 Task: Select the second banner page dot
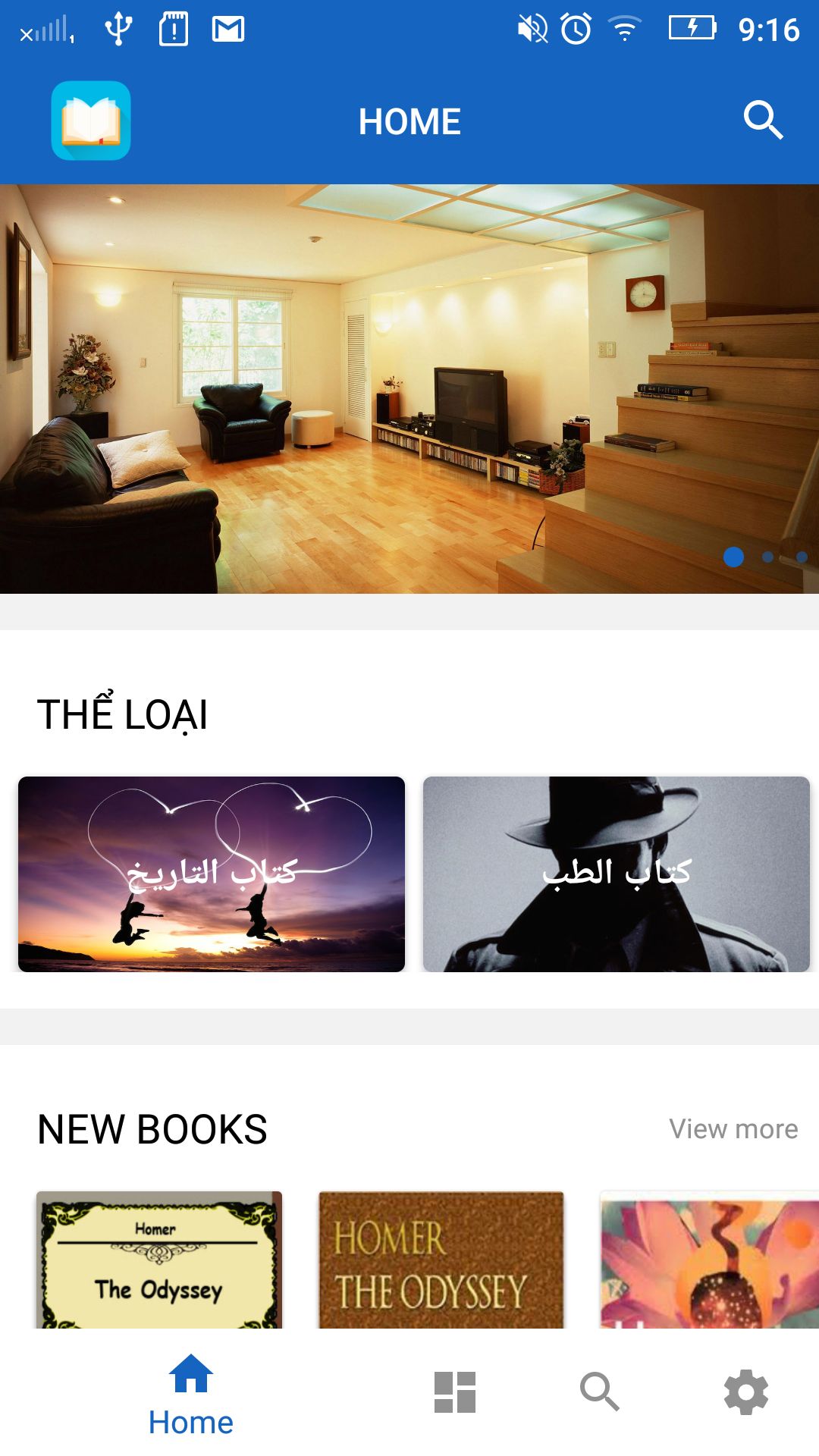767,557
